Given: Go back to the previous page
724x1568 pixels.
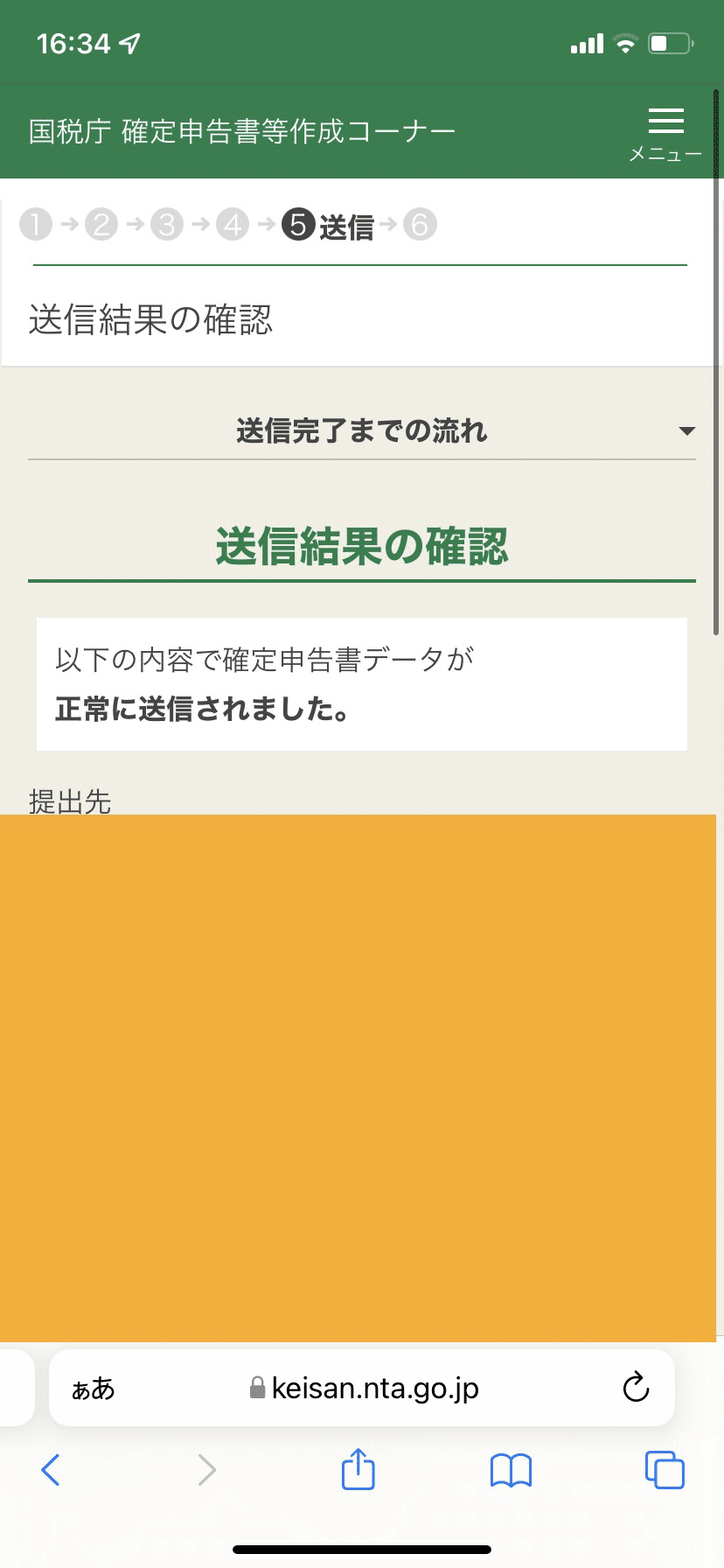Looking at the screenshot, I should [51, 1470].
